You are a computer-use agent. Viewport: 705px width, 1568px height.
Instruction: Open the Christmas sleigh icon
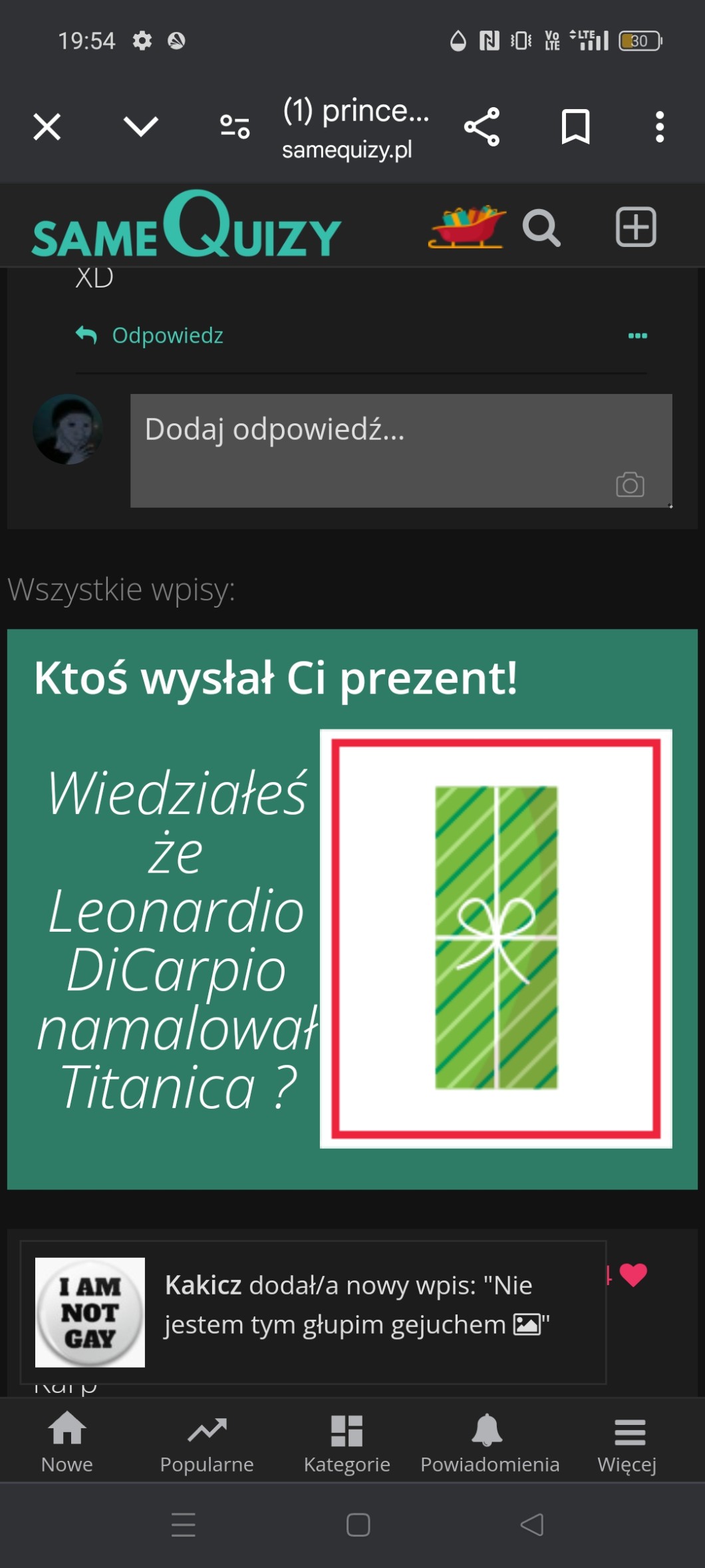pyautogui.click(x=467, y=227)
